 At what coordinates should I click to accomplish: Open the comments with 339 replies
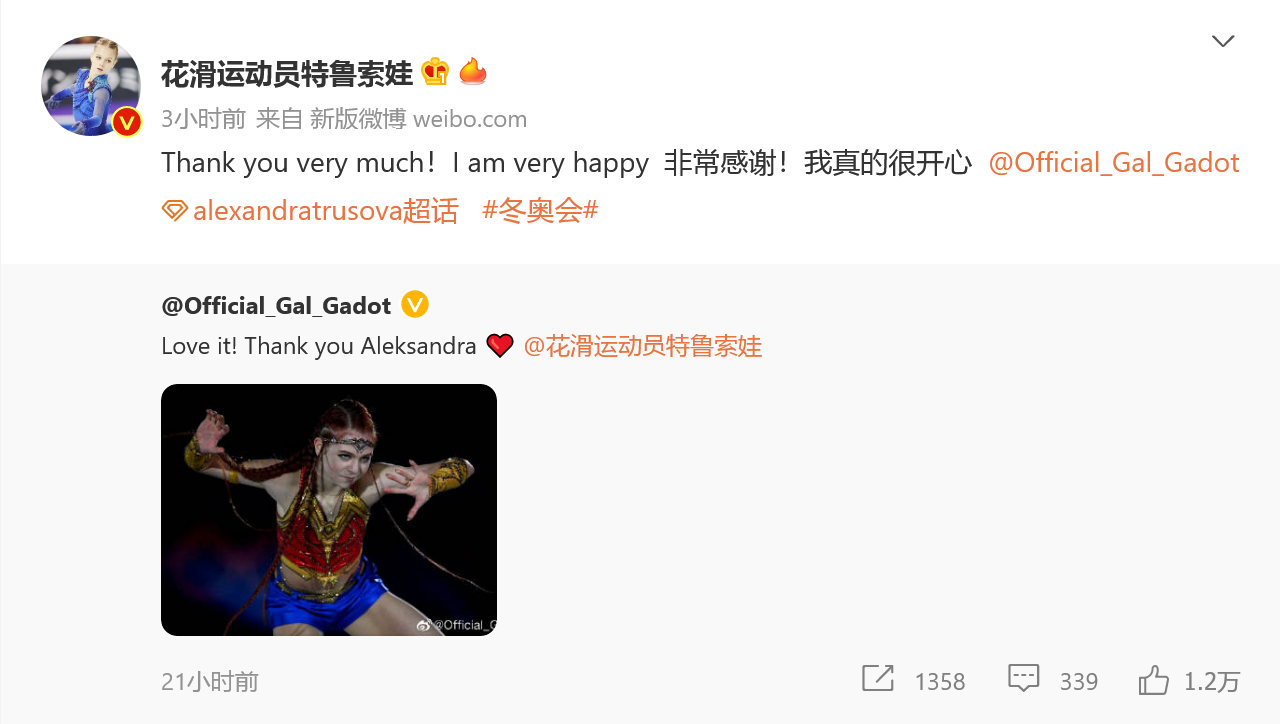[1024, 679]
